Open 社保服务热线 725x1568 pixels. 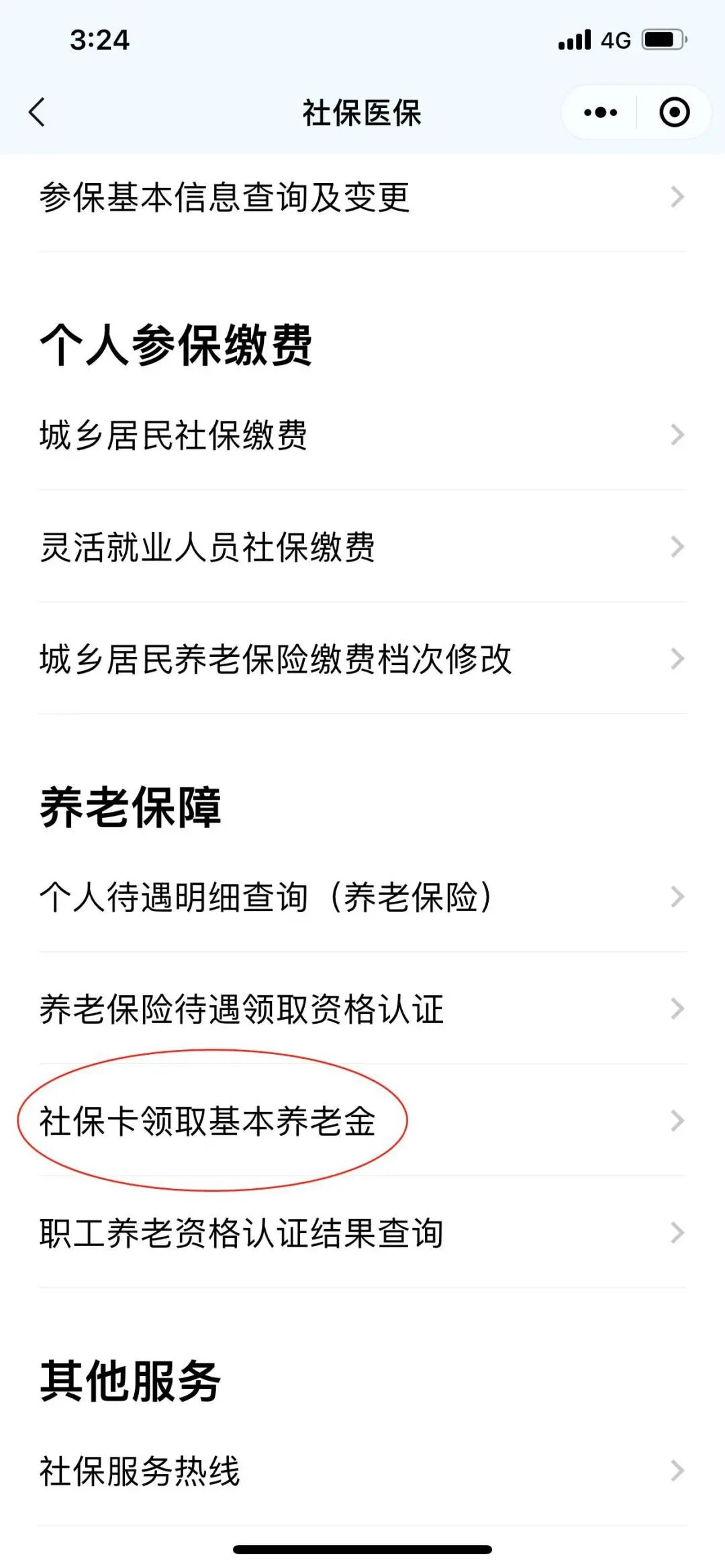[362, 1471]
